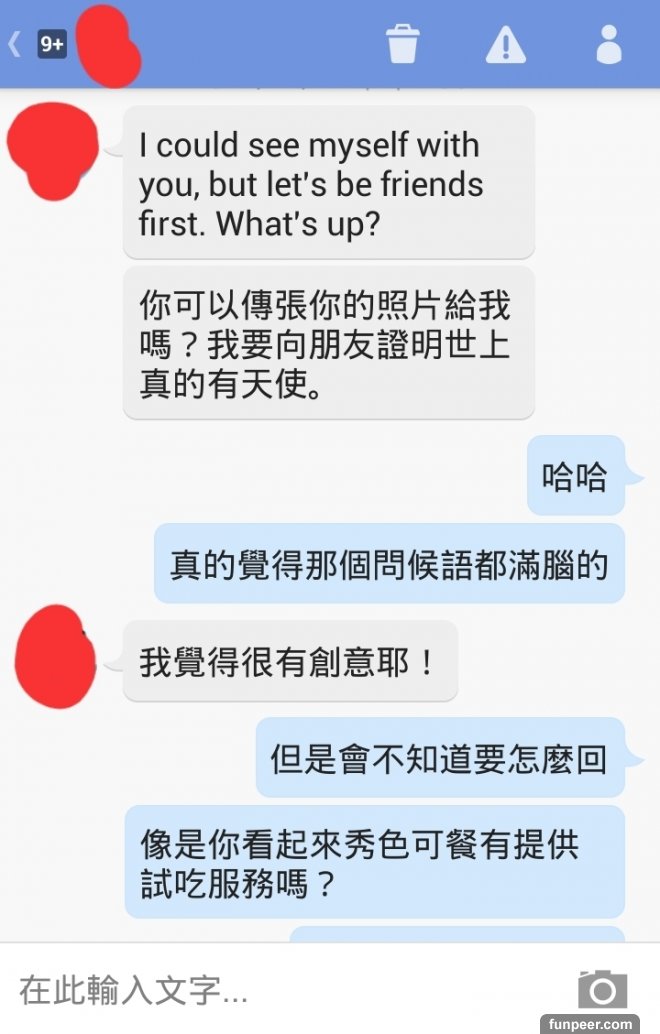The height and width of the screenshot is (1034, 660).
Task: Delete this conversation with the trash icon
Action: click(x=403, y=44)
